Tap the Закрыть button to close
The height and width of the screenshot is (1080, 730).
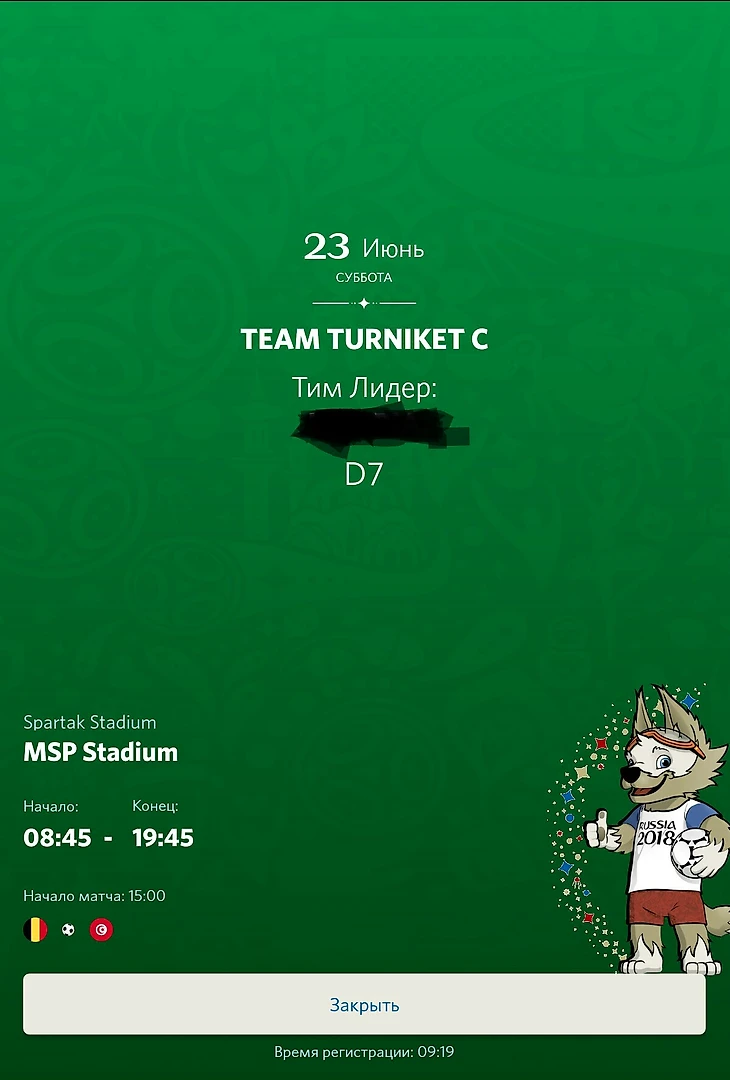click(x=364, y=1004)
